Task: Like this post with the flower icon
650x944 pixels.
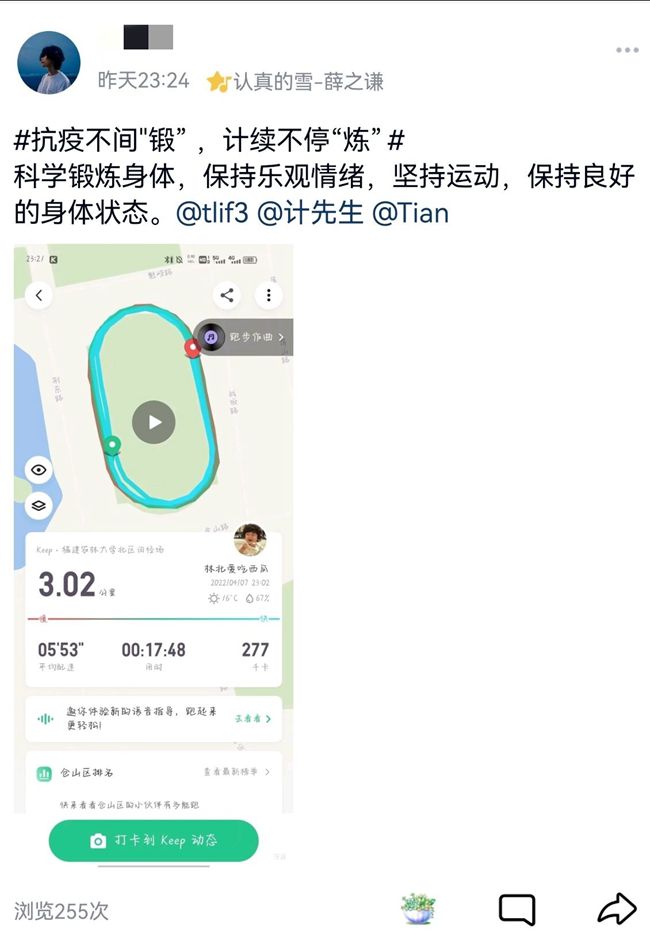Action: (418, 908)
